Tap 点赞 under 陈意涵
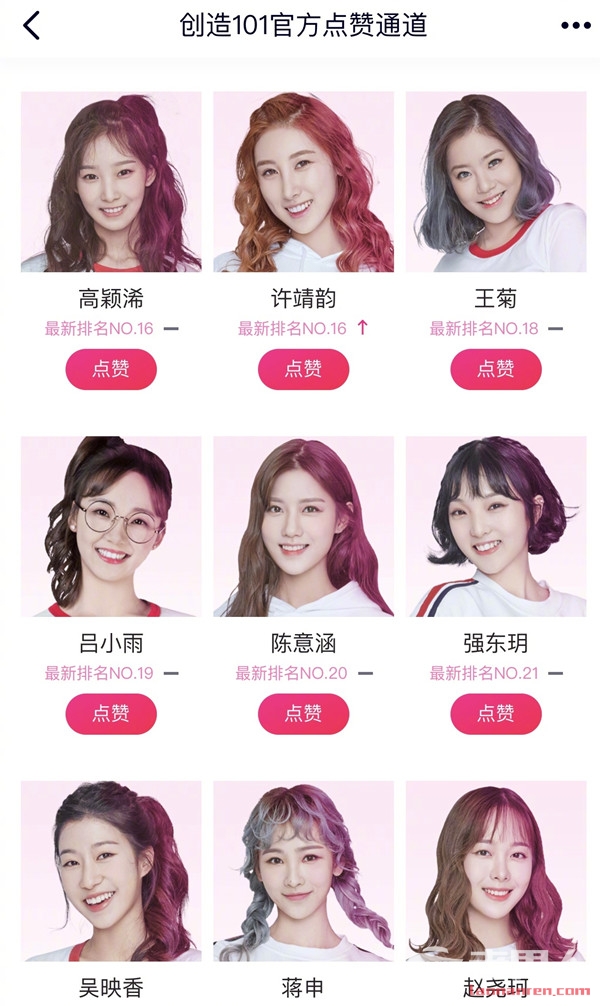 (x=304, y=714)
